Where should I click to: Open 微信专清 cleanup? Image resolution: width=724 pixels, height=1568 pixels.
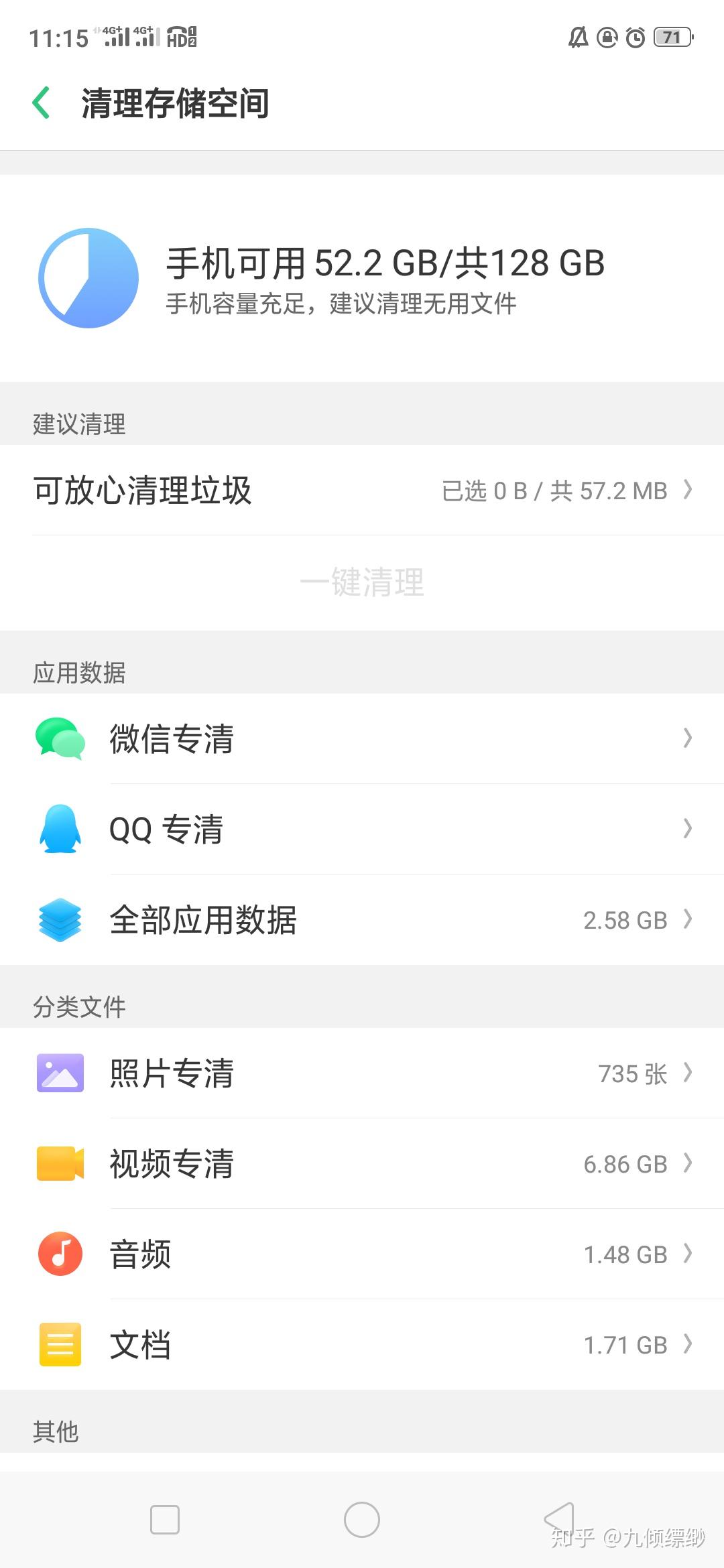(362, 738)
